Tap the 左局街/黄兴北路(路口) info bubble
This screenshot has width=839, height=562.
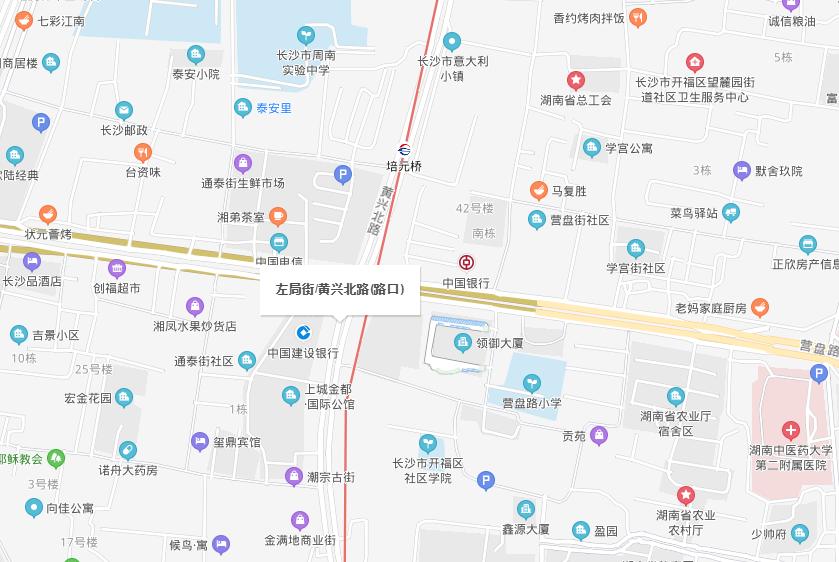point(340,290)
